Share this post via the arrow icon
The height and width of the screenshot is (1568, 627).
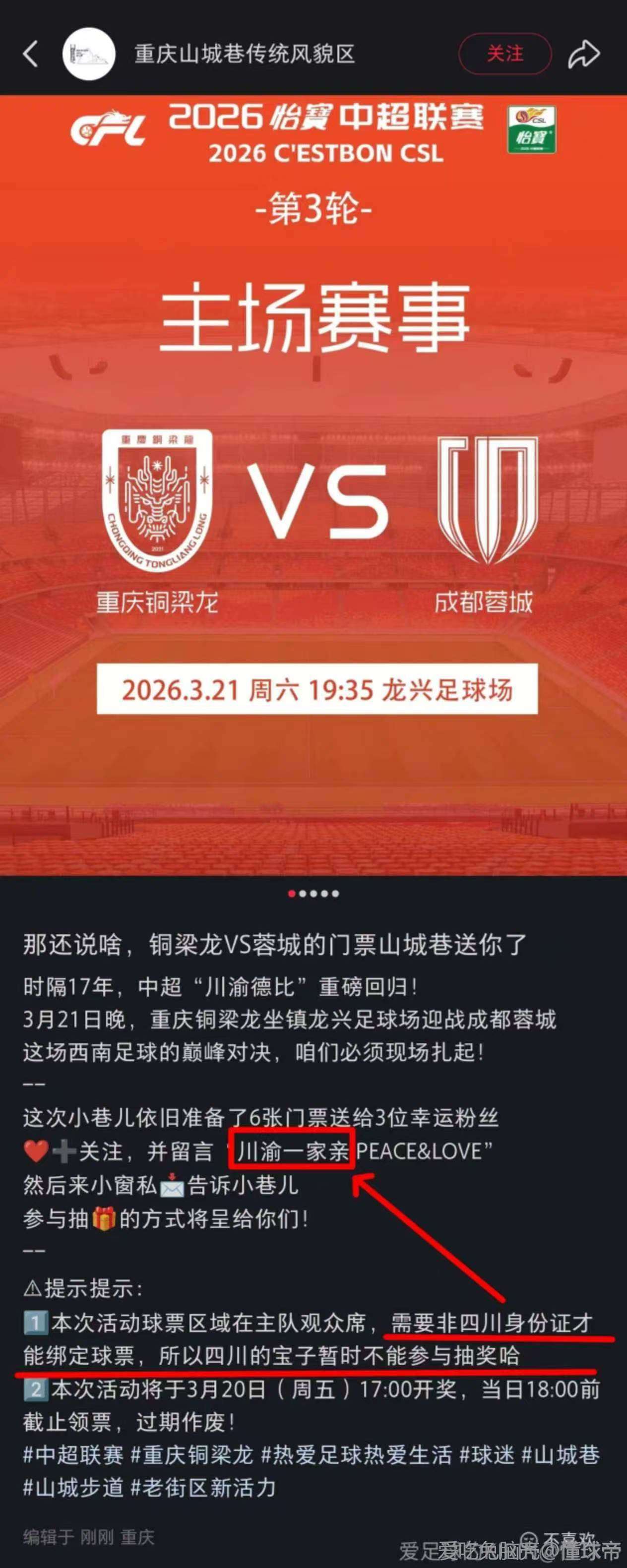584,54
